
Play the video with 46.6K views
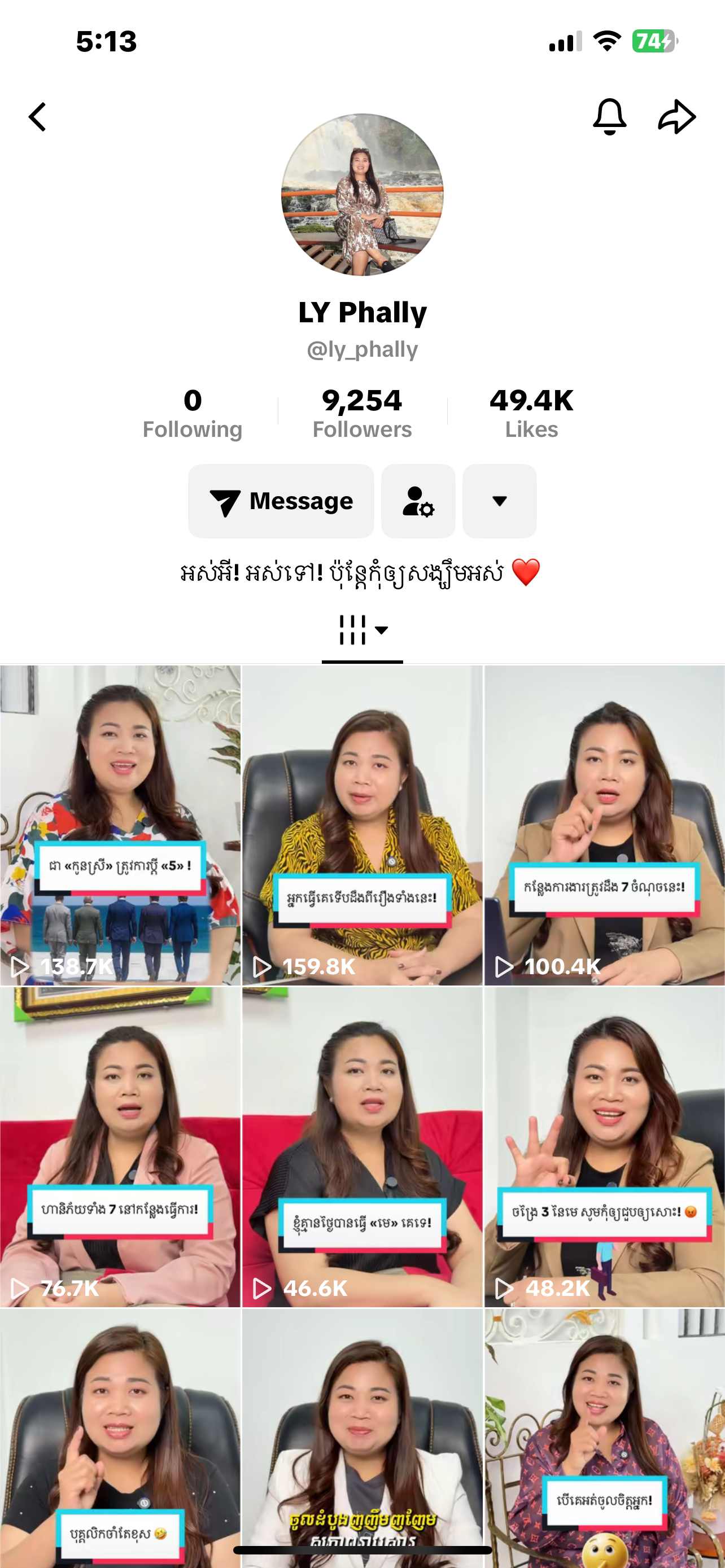[x=362, y=1147]
